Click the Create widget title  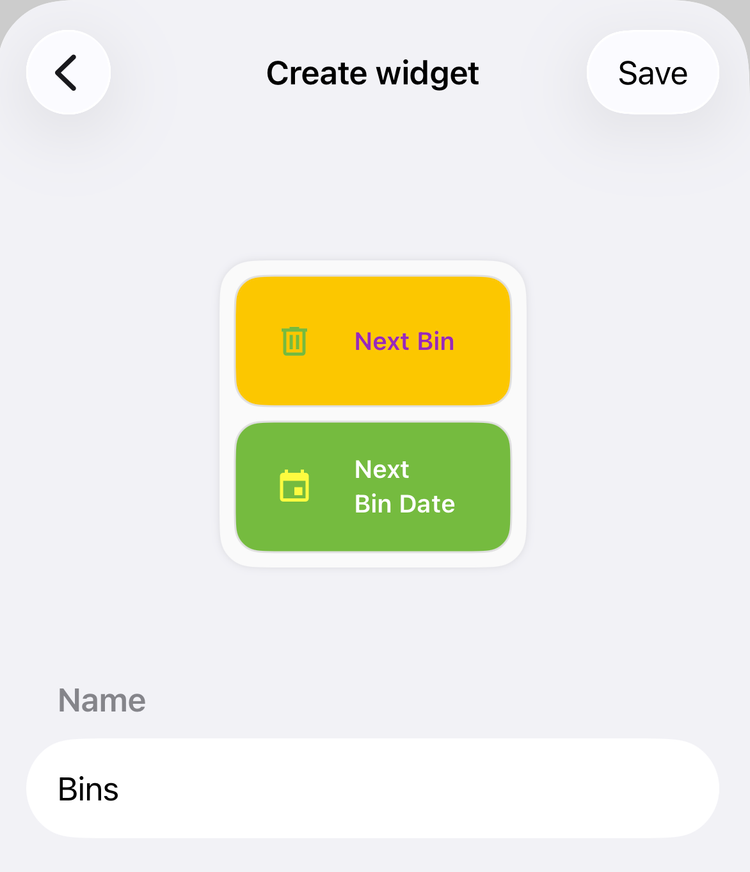(x=372, y=72)
